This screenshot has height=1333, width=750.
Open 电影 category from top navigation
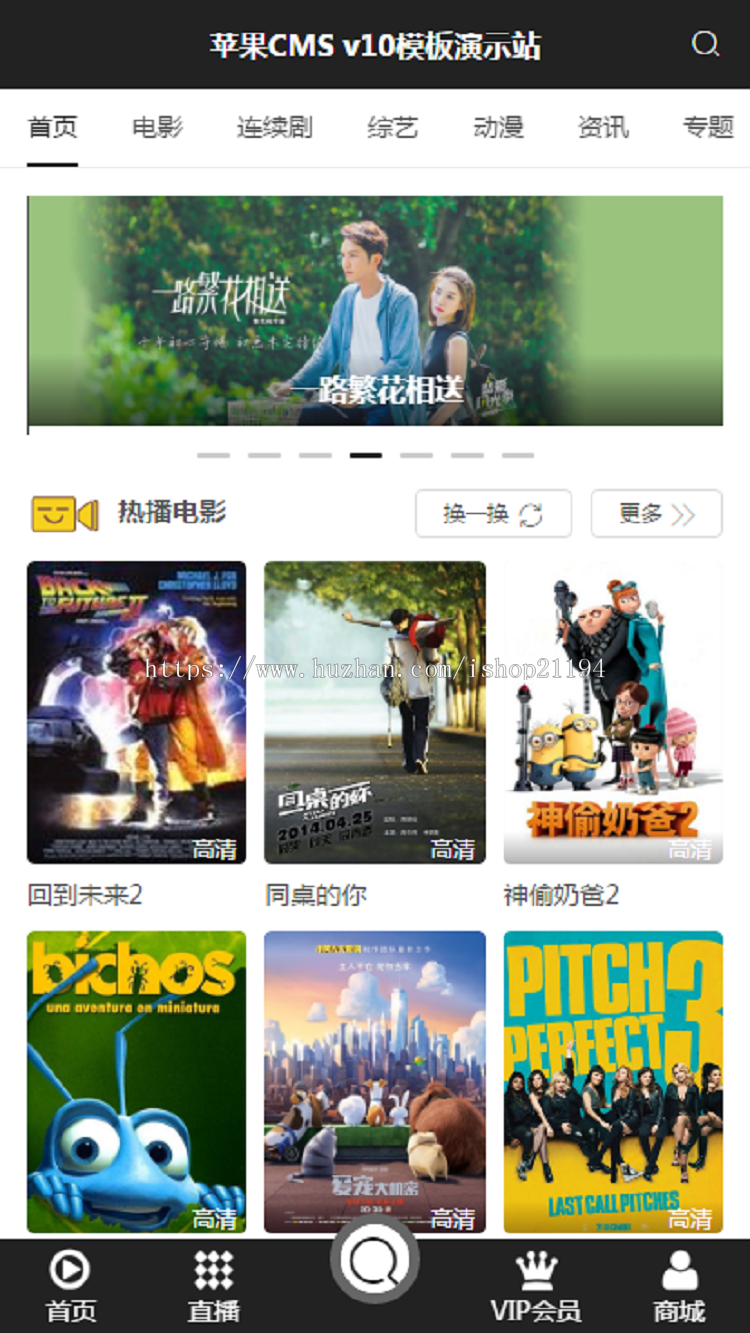(x=156, y=128)
